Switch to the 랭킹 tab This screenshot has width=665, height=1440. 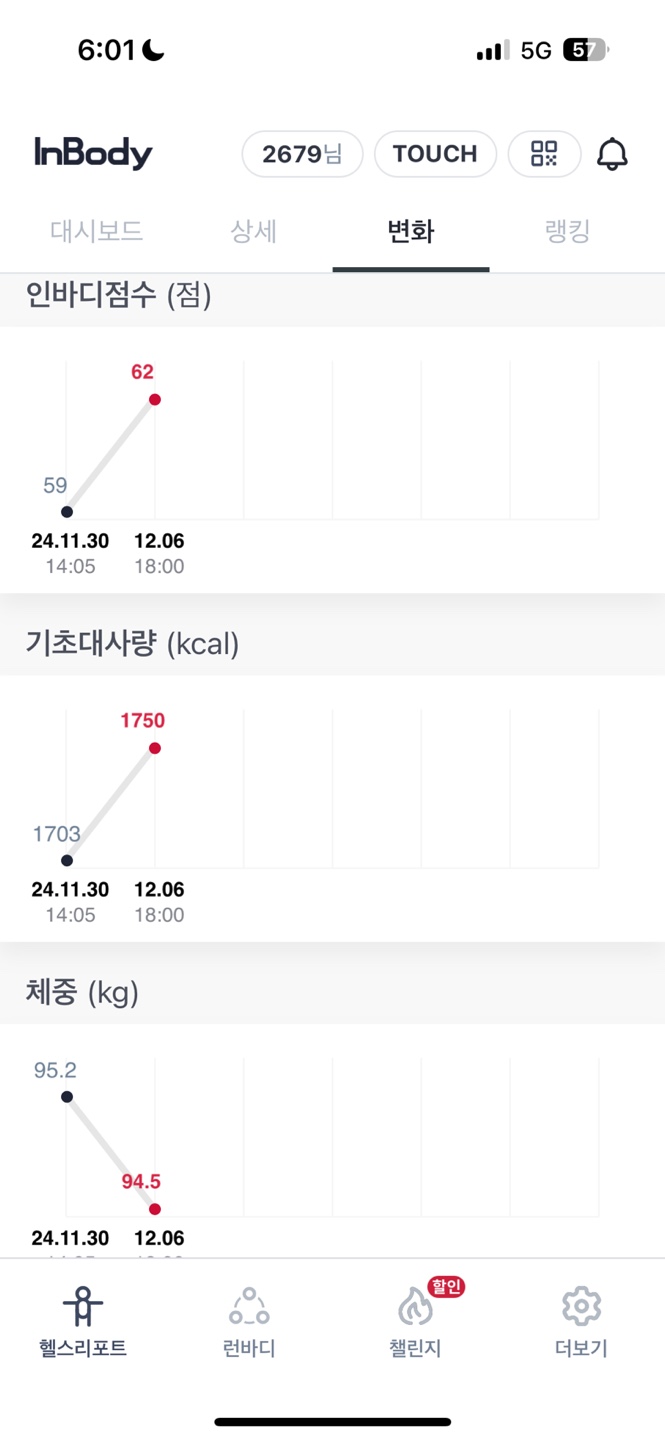[x=568, y=232]
